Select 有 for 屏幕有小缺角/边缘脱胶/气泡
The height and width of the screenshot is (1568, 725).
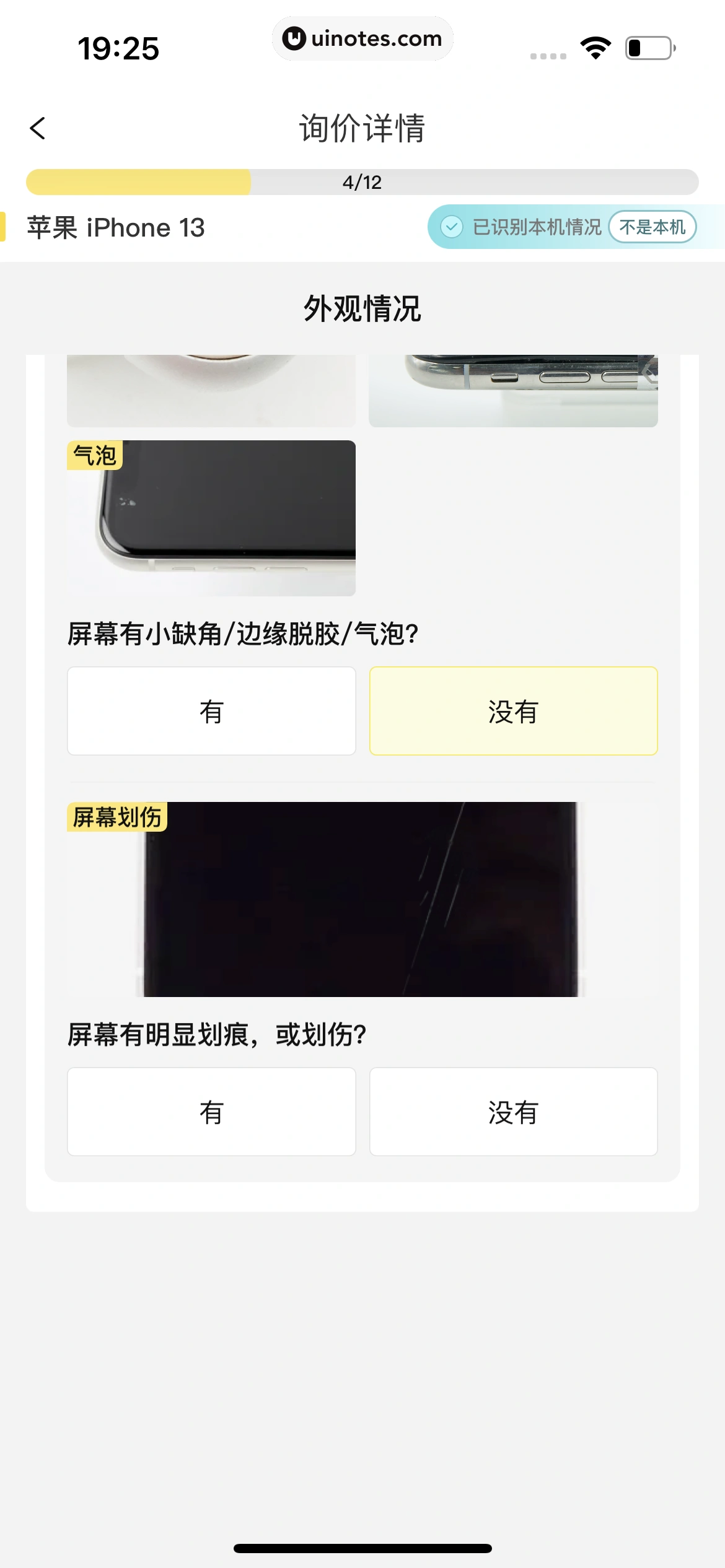click(x=211, y=711)
